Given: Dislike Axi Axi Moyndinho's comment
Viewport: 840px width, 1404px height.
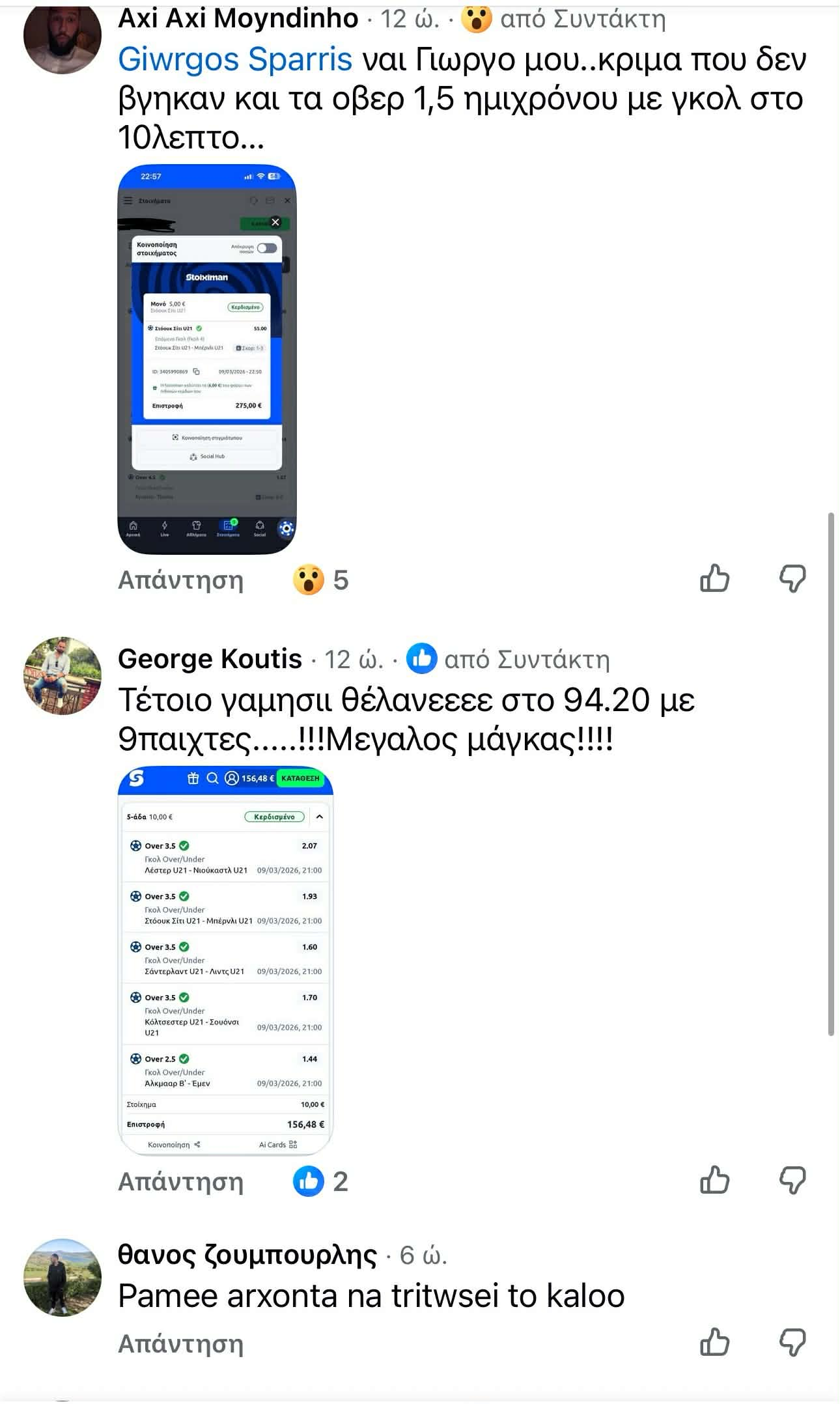Looking at the screenshot, I should pos(792,578).
